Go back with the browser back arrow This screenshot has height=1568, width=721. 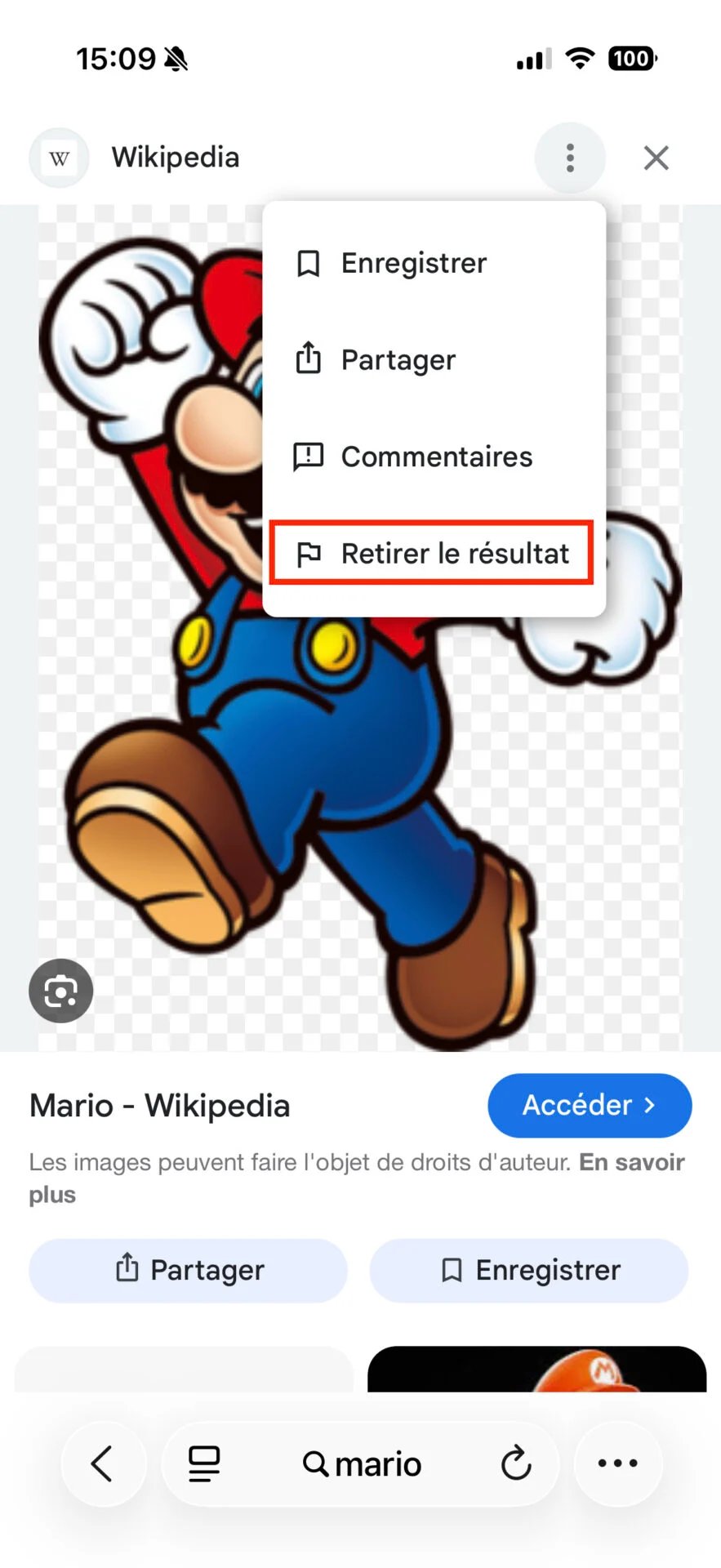pos(103,1463)
